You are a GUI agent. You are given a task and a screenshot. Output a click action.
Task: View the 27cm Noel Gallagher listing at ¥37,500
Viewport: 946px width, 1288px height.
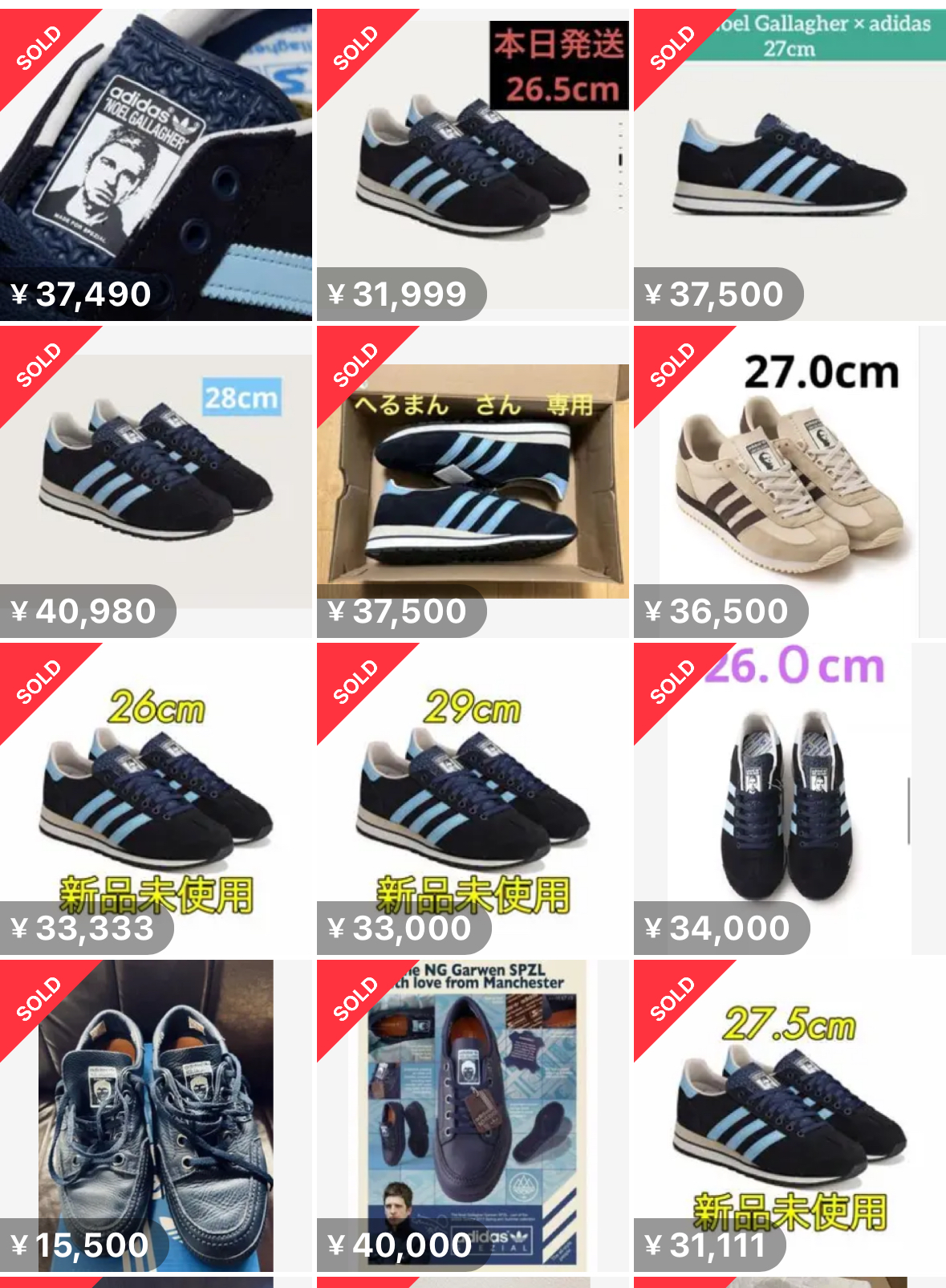point(790,165)
